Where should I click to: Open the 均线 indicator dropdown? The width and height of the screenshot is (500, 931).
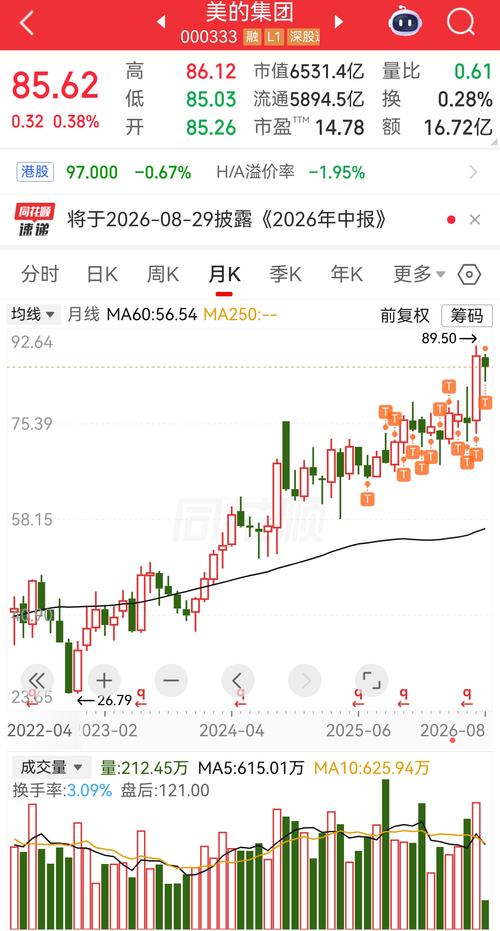coord(34,314)
